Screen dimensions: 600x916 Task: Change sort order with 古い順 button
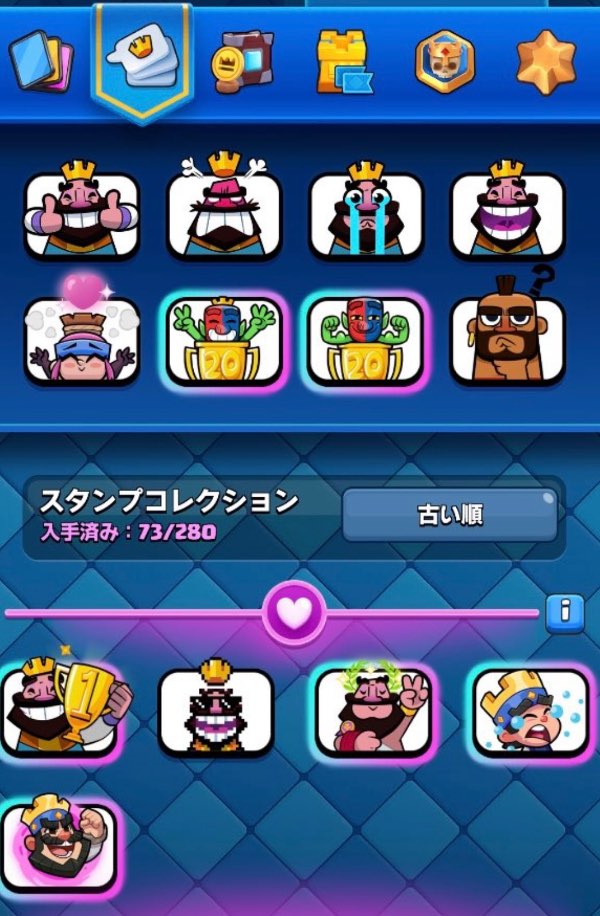[x=449, y=515]
